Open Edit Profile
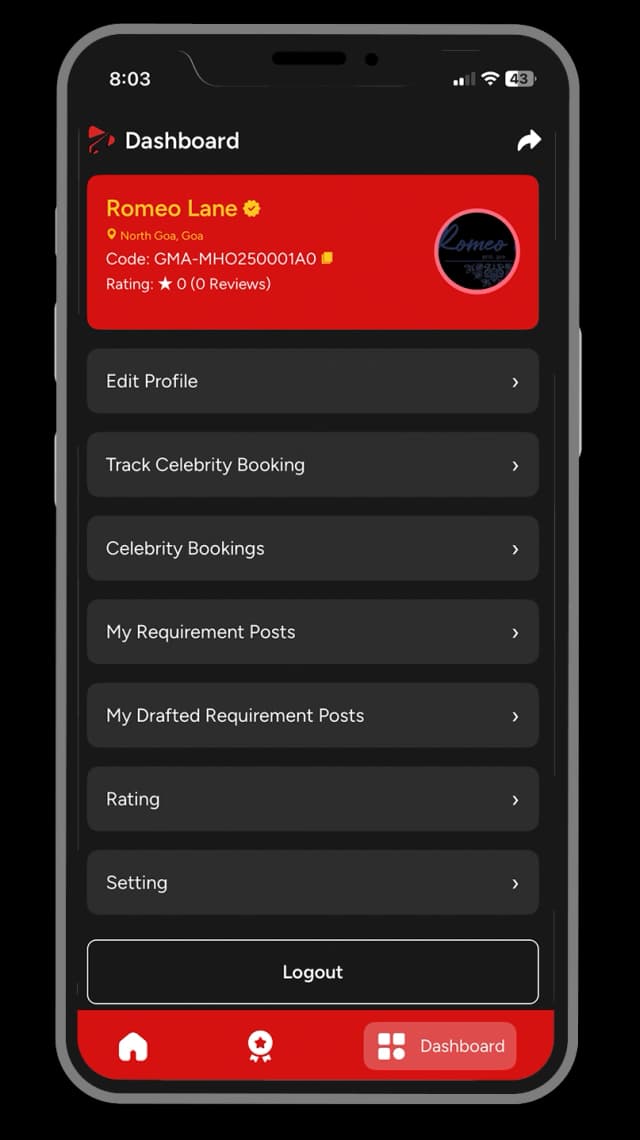 click(312, 381)
